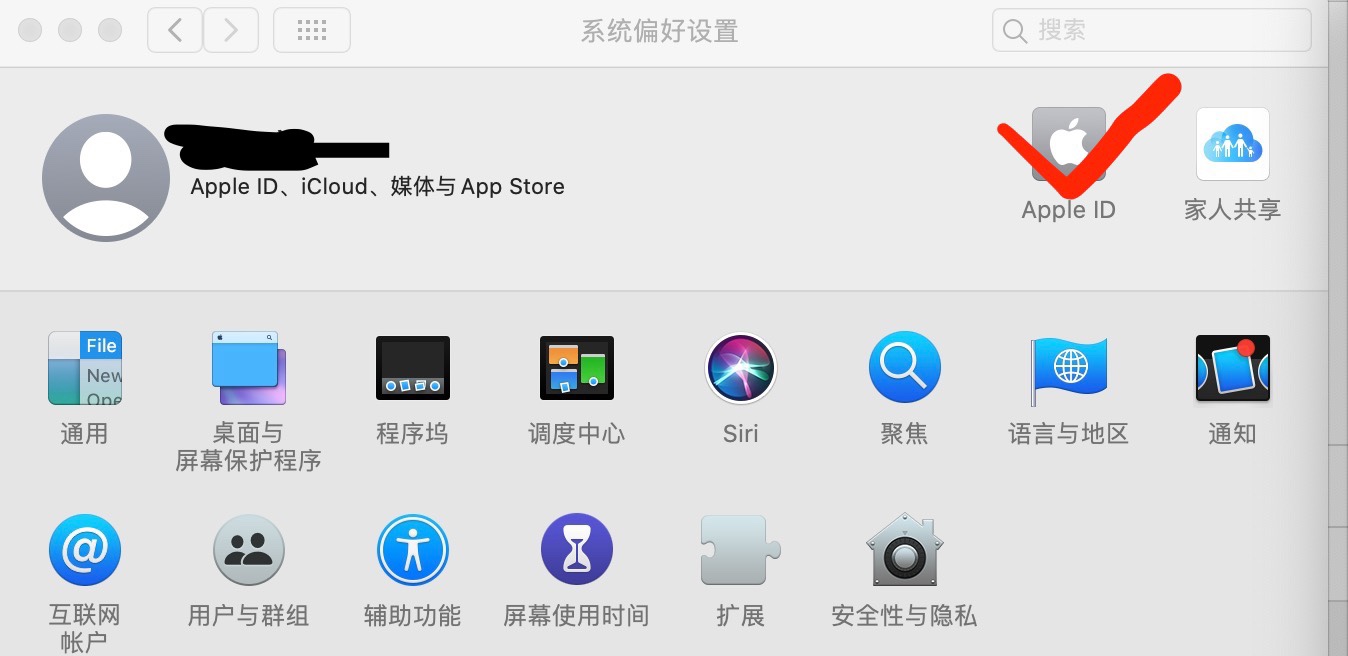The width and height of the screenshot is (1348, 656).
Task: Click the forward arrow in the toolbar
Action: pos(231,31)
